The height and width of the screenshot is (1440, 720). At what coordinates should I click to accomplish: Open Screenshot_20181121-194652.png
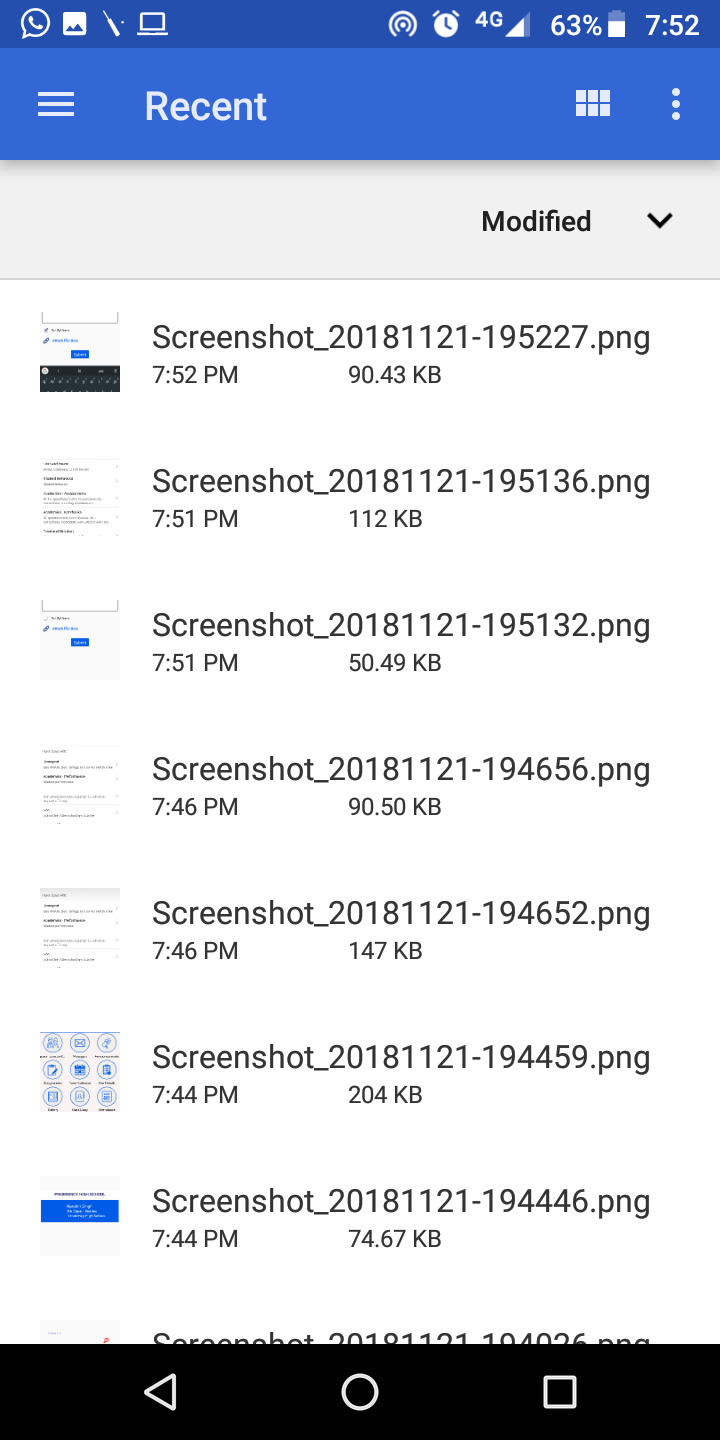360,928
